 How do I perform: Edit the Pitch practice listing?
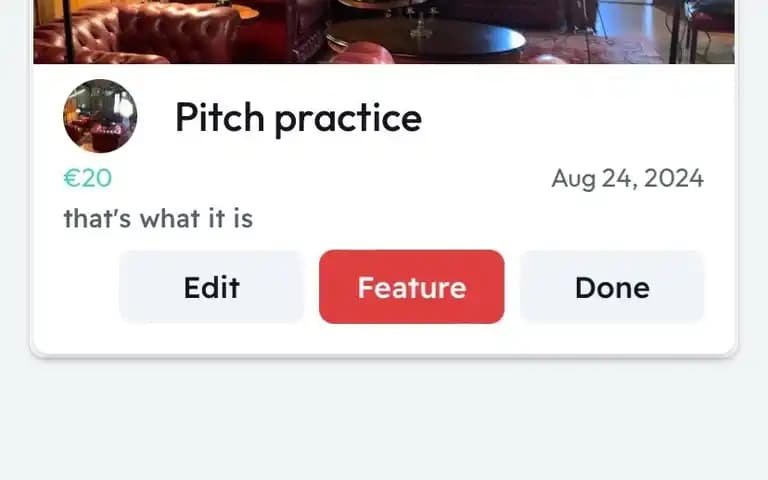point(211,287)
